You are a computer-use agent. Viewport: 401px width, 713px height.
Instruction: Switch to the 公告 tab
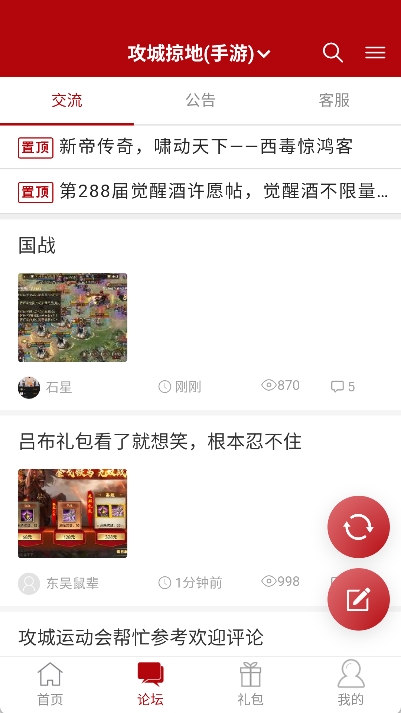coord(200,100)
